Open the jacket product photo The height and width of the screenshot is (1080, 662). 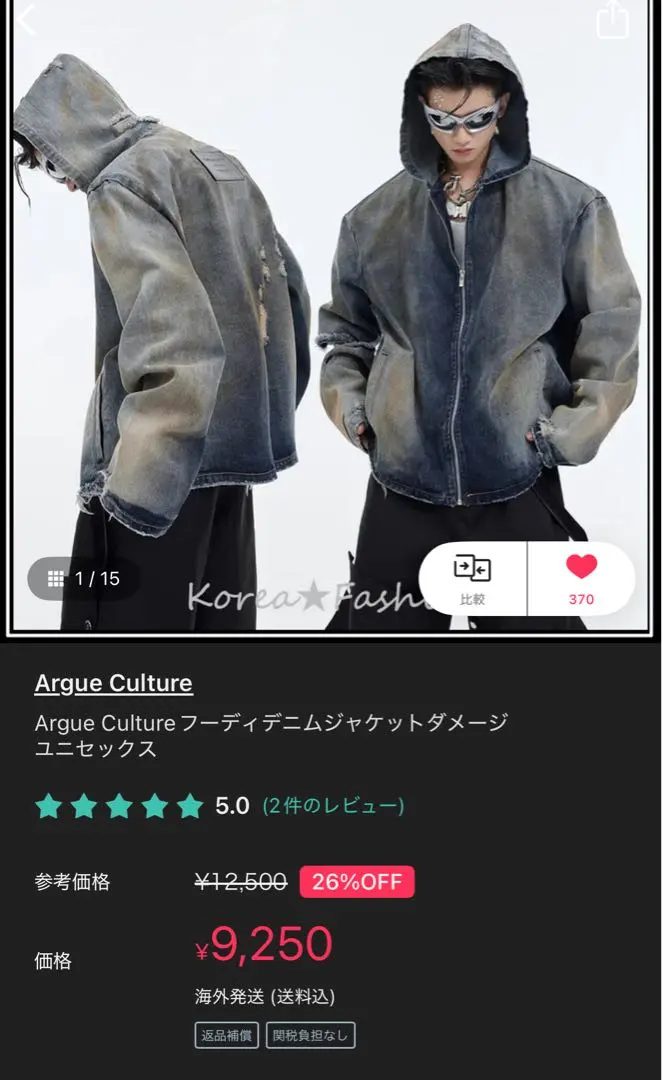tap(330, 300)
